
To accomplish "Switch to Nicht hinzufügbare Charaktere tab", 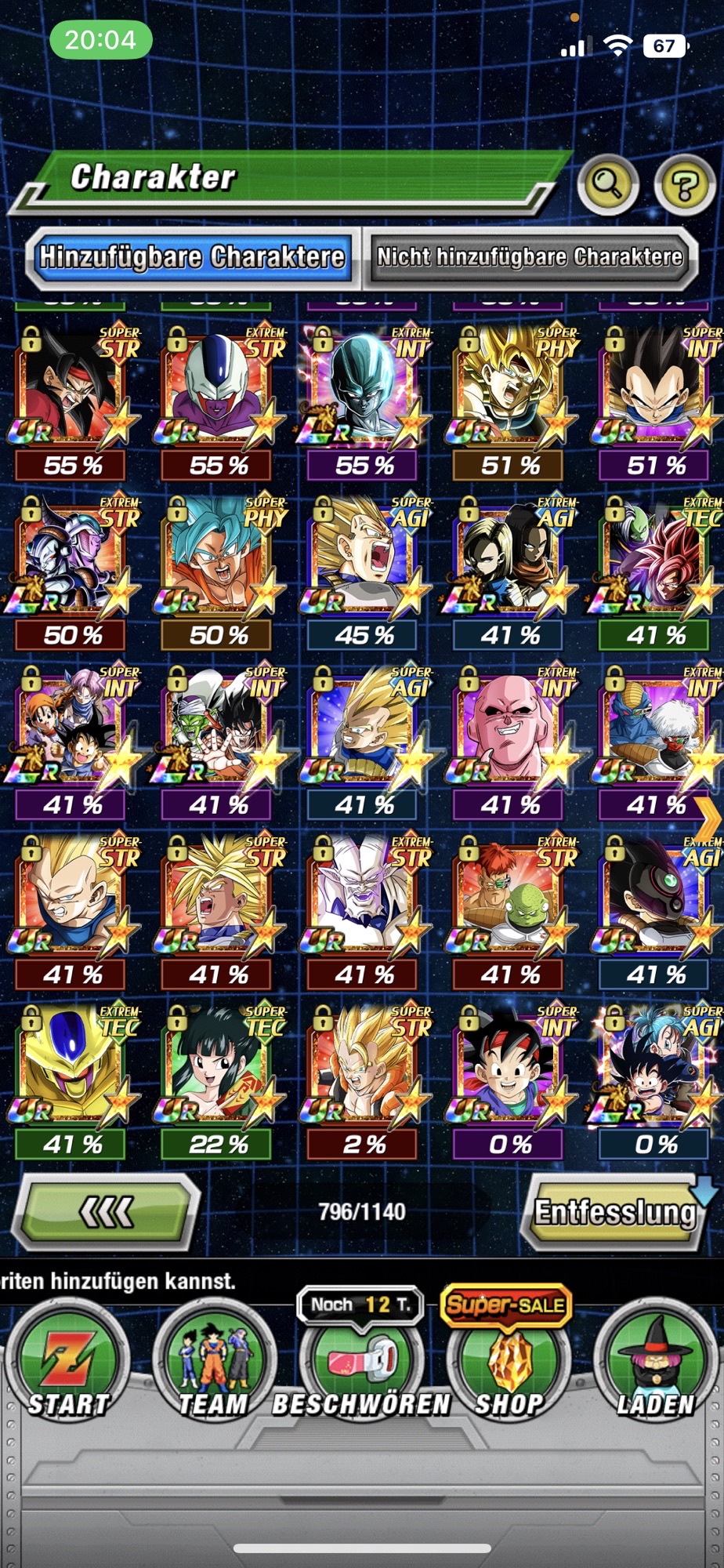I will [x=530, y=257].
